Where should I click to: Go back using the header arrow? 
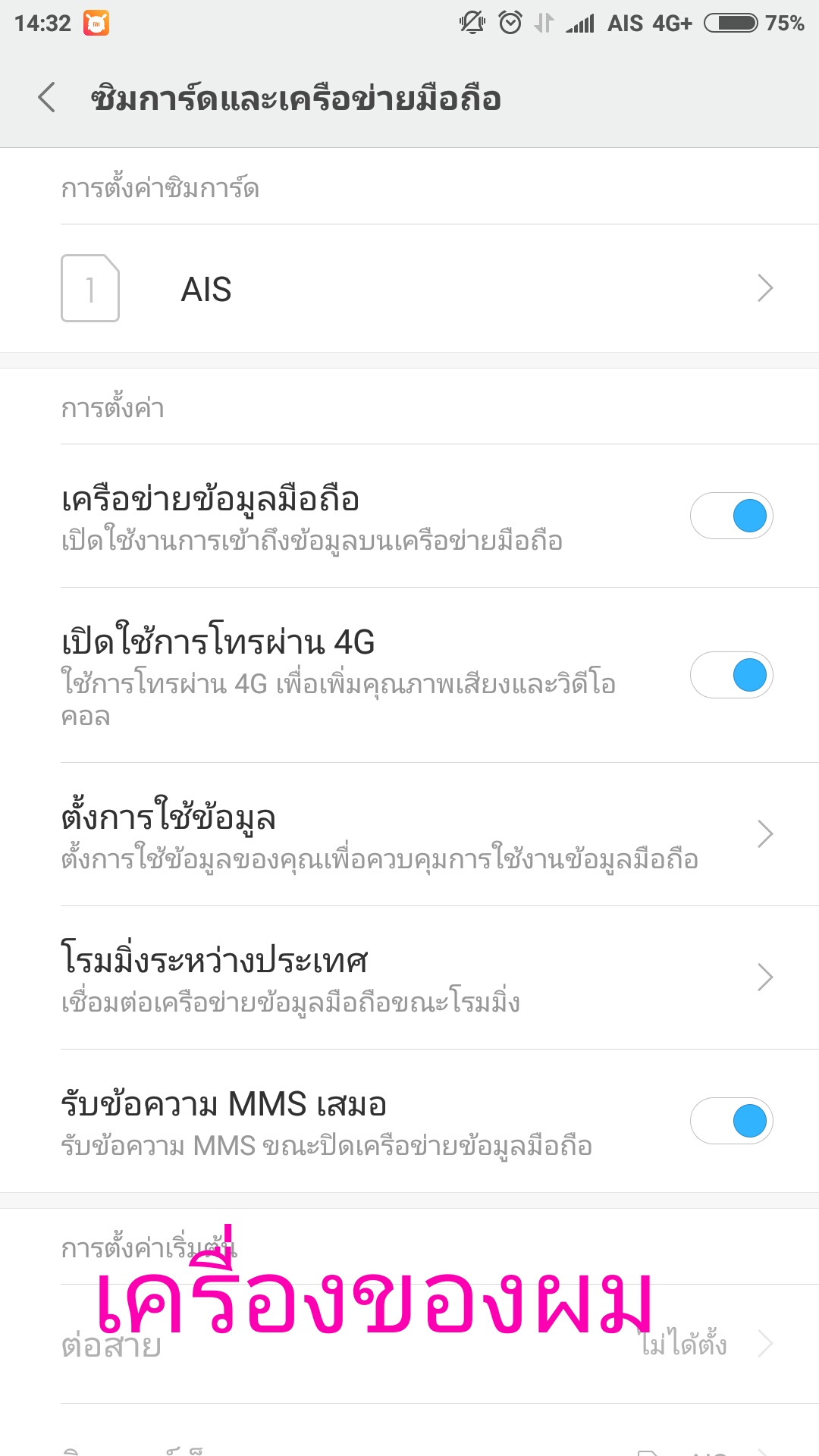point(47,98)
